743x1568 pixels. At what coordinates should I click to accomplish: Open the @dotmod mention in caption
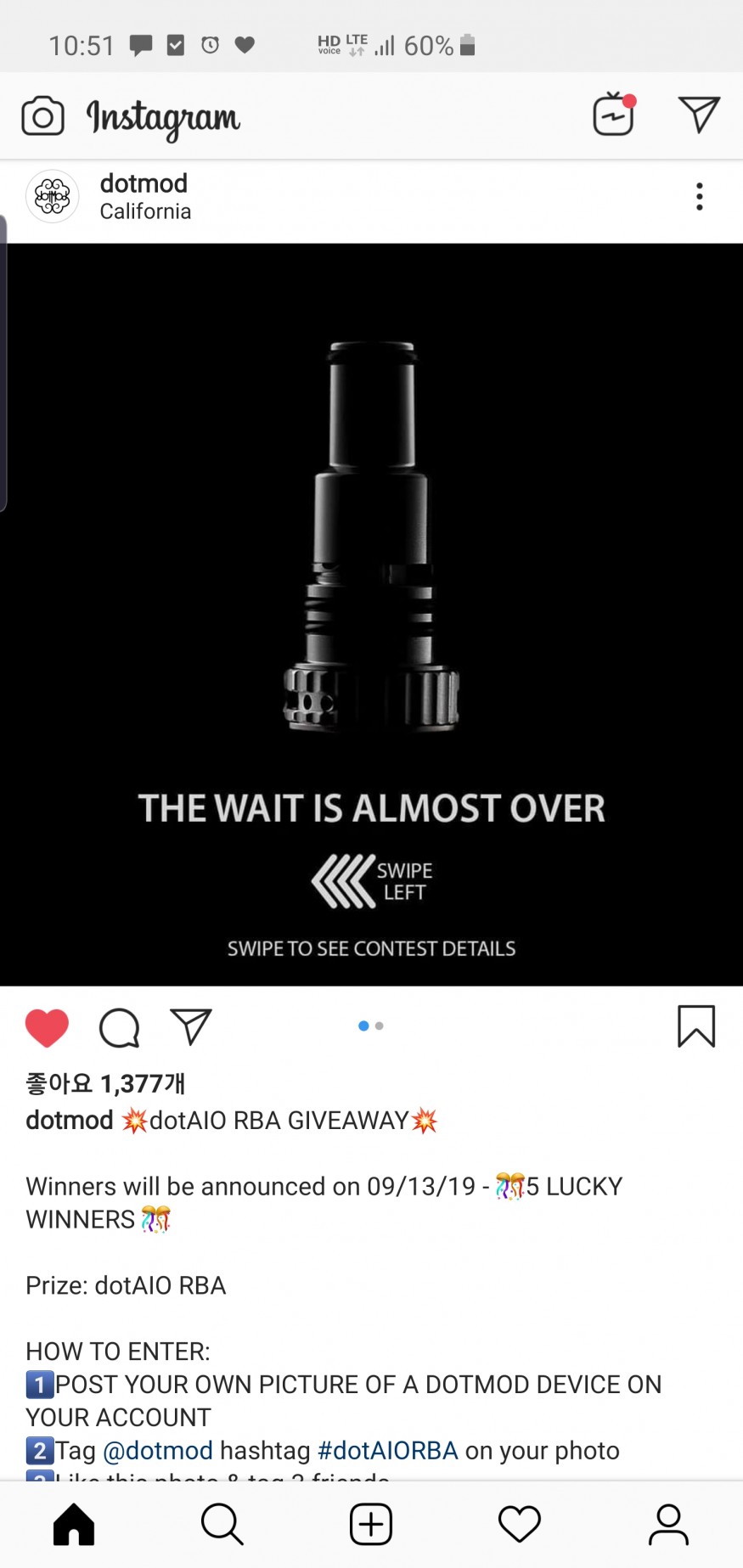[x=158, y=1451]
